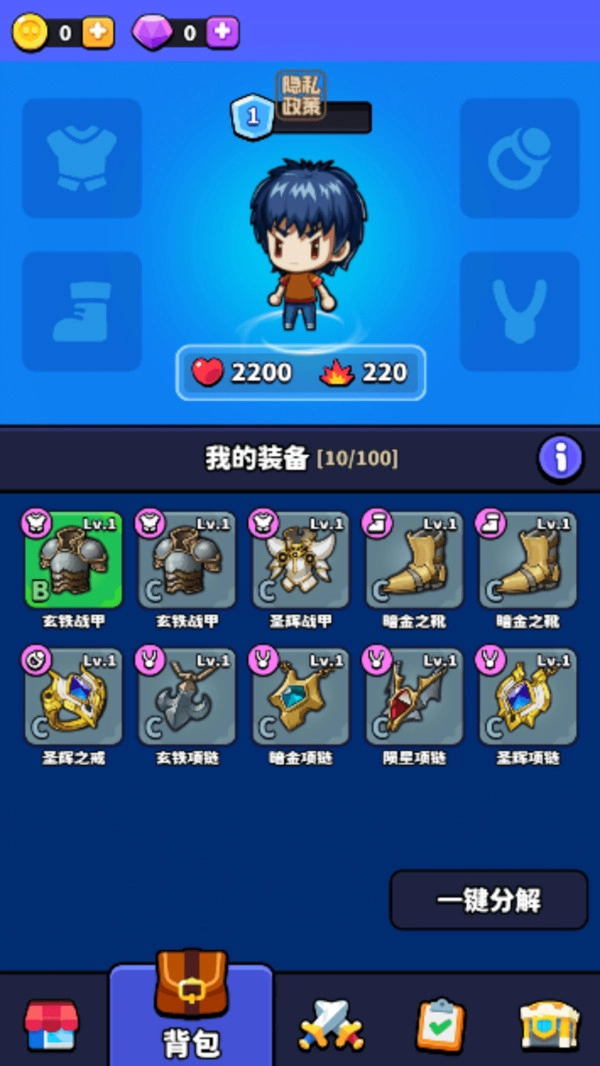Open the clipboard tasks tab

(440, 1023)
